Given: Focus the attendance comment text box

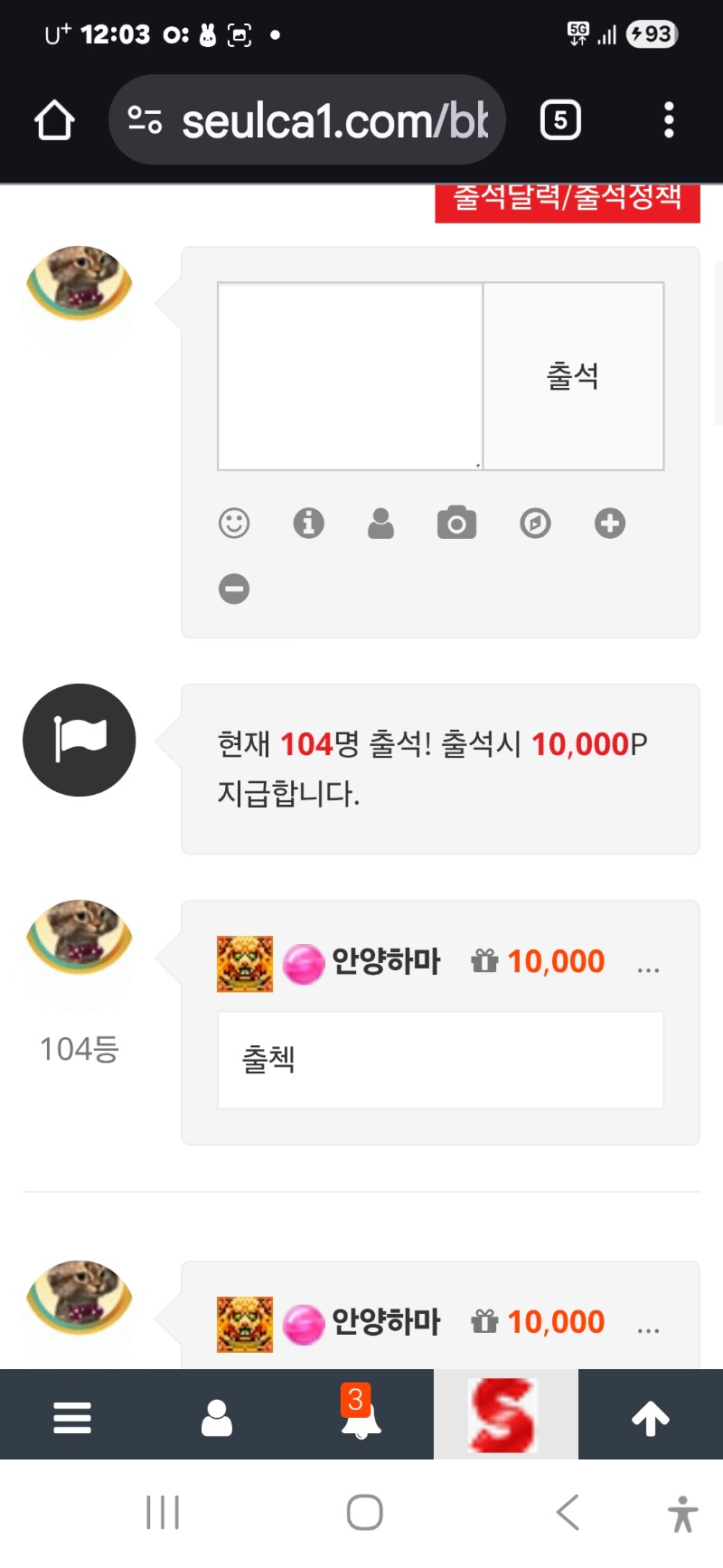Looking at the screenshot, I should (350, 376).
